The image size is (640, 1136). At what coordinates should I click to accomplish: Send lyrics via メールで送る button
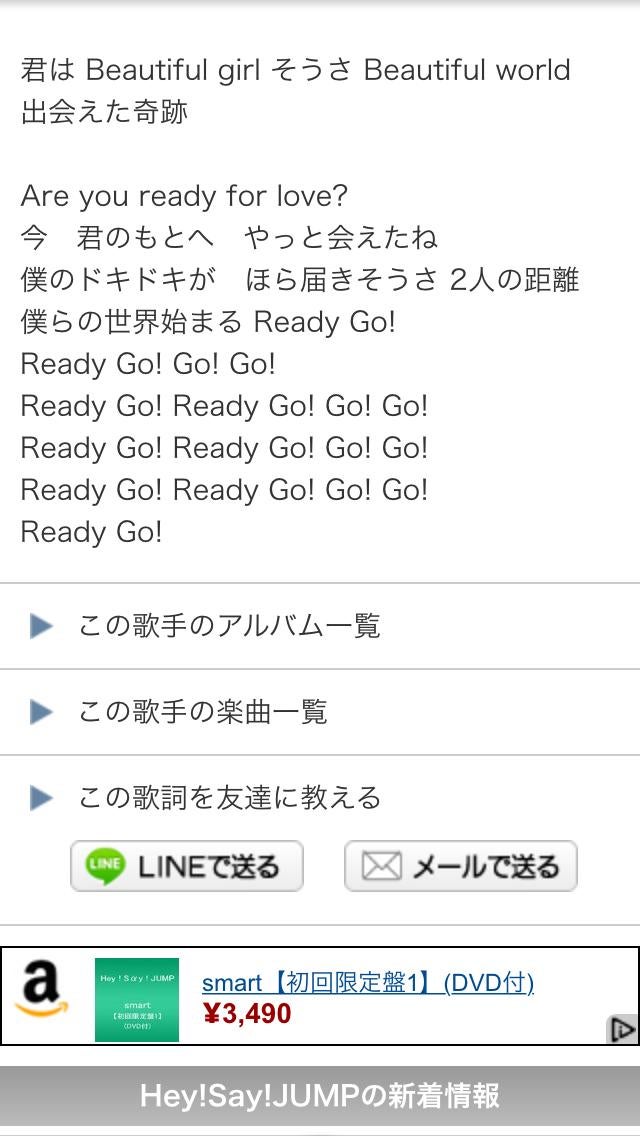point(460,866)
